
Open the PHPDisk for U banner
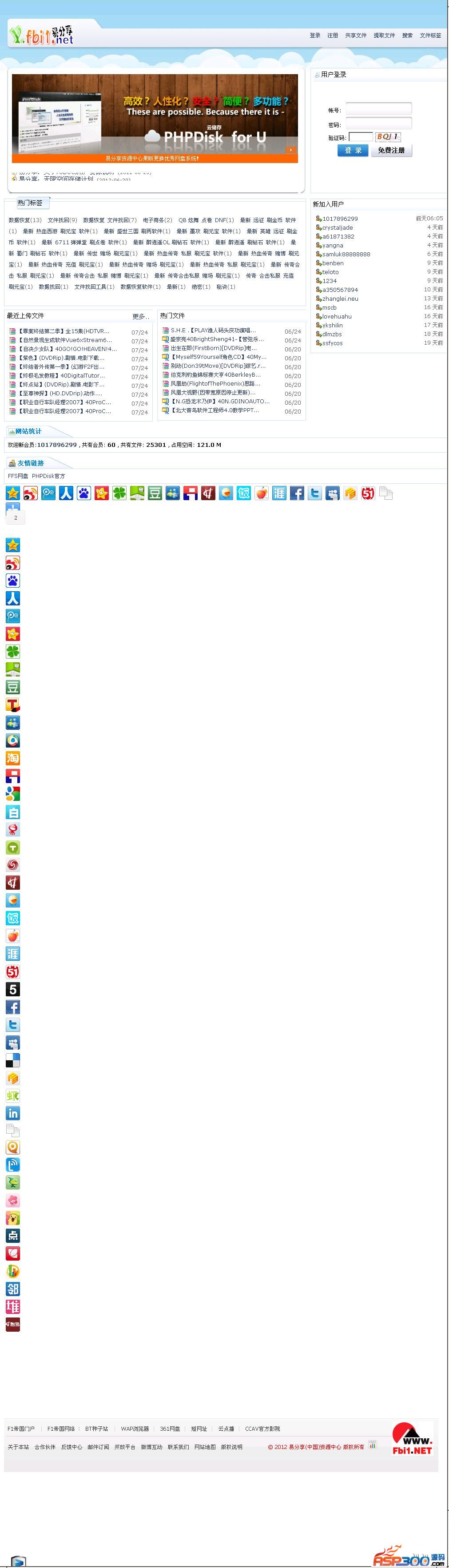coord(155,115)
